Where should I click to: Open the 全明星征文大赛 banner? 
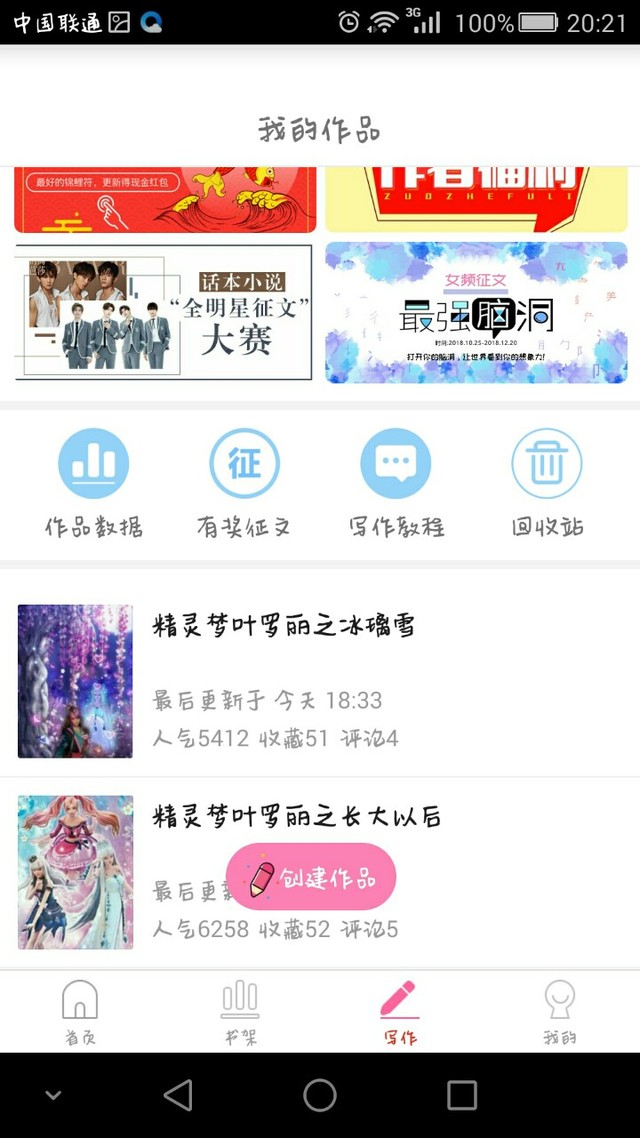164,312
